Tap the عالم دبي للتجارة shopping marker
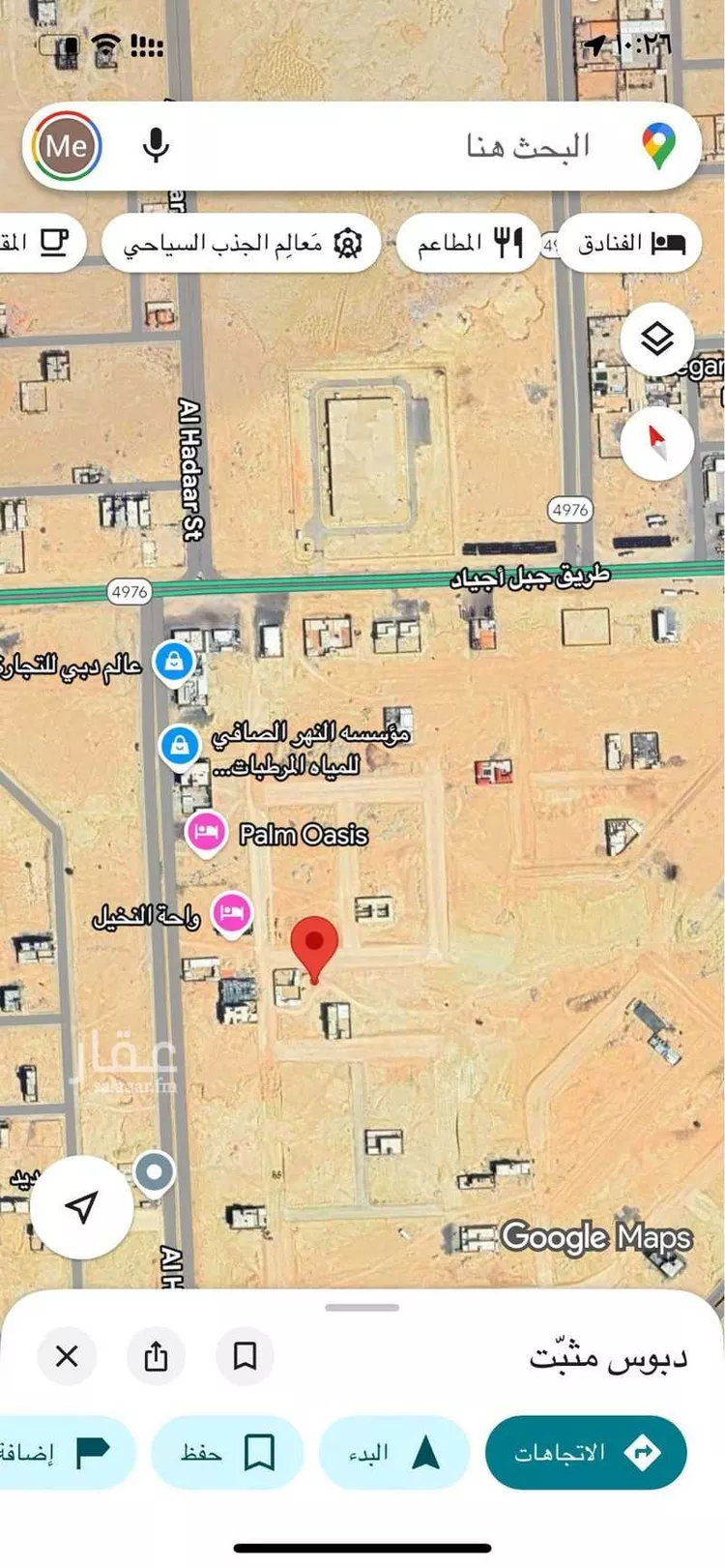The height and width of the screenshot is (1568, 725). [x=175, y=663]
